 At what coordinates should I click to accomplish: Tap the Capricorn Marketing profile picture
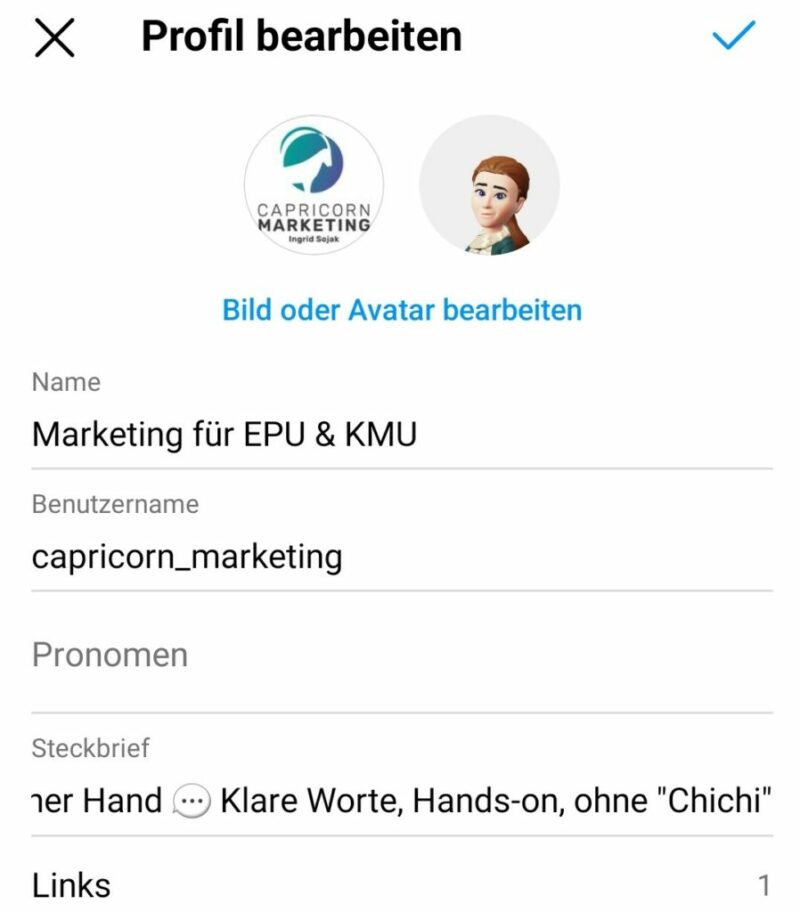click(314, 185)
